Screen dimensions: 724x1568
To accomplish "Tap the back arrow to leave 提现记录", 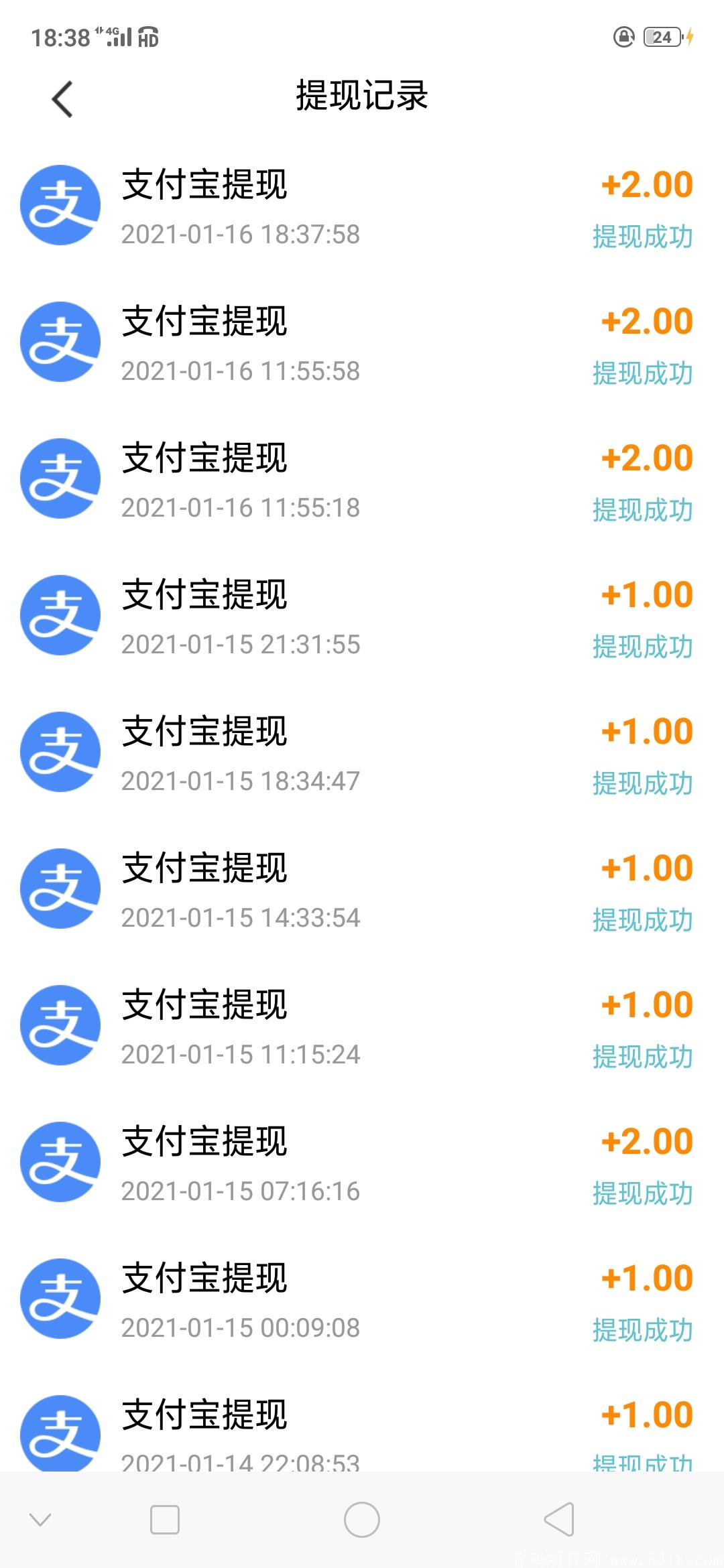I will point(62,98).
